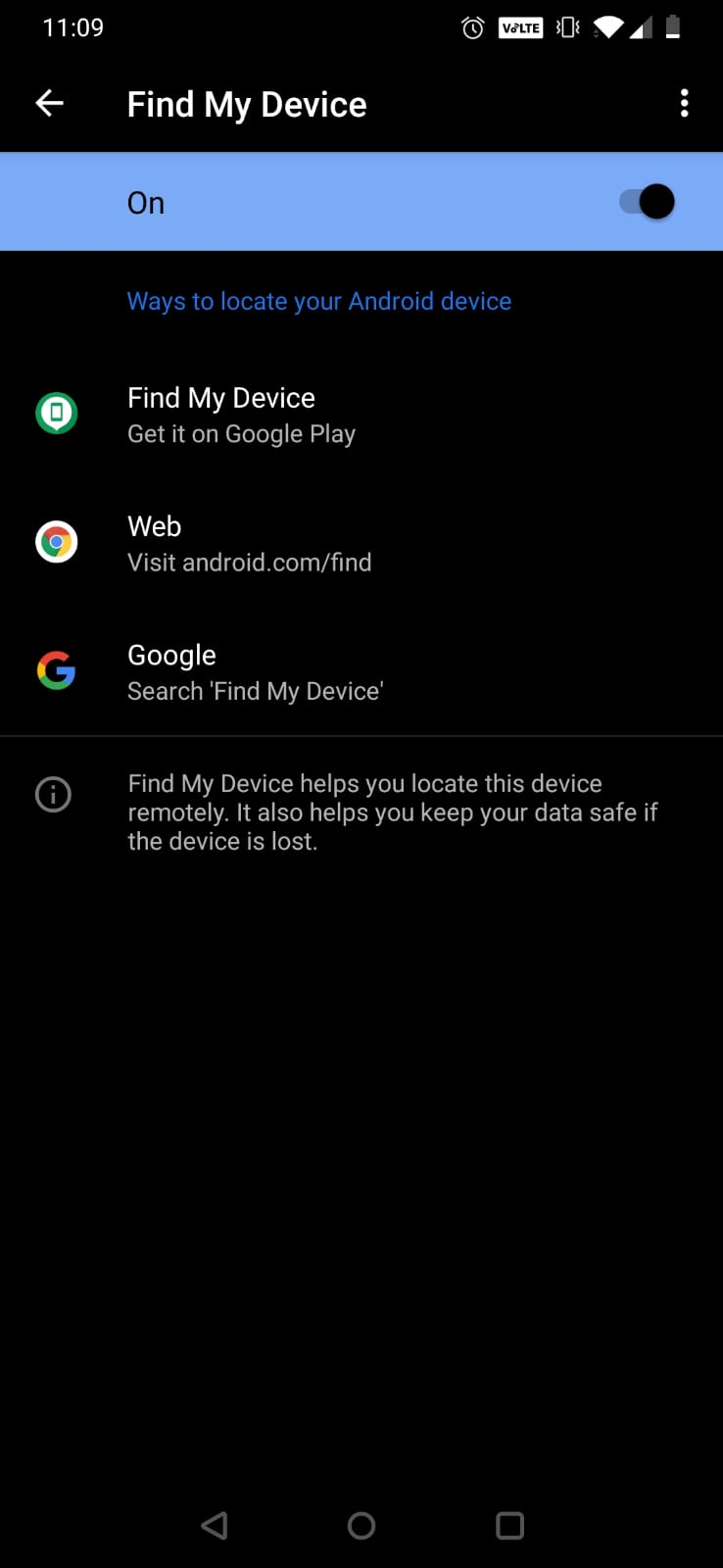Screen dimensions: 723x1568
Task: Open 'Ways to locate your Android device'
Action: [318, 301]
